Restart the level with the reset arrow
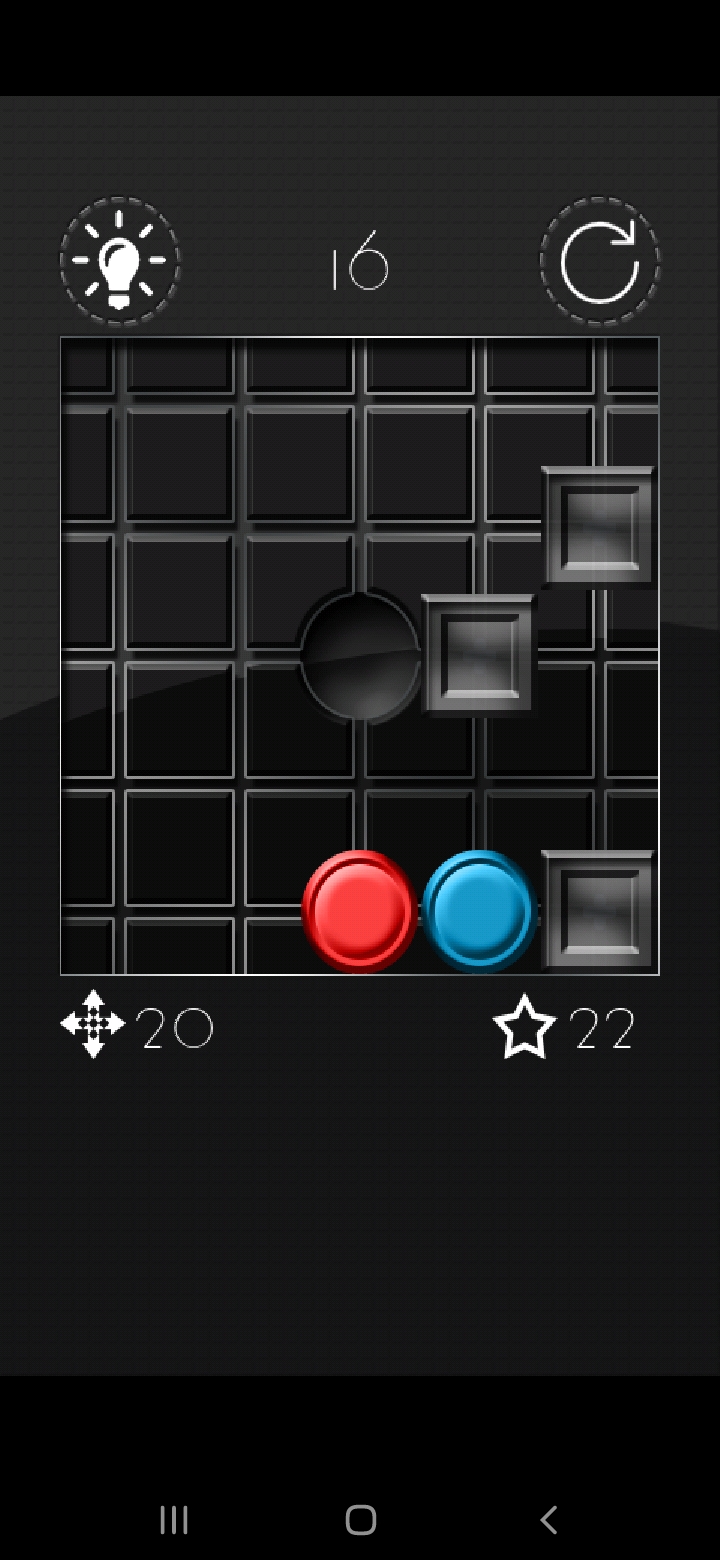The width and height of the screenshot is (720, 1560). pyautogui.click(x=599, y=262)
